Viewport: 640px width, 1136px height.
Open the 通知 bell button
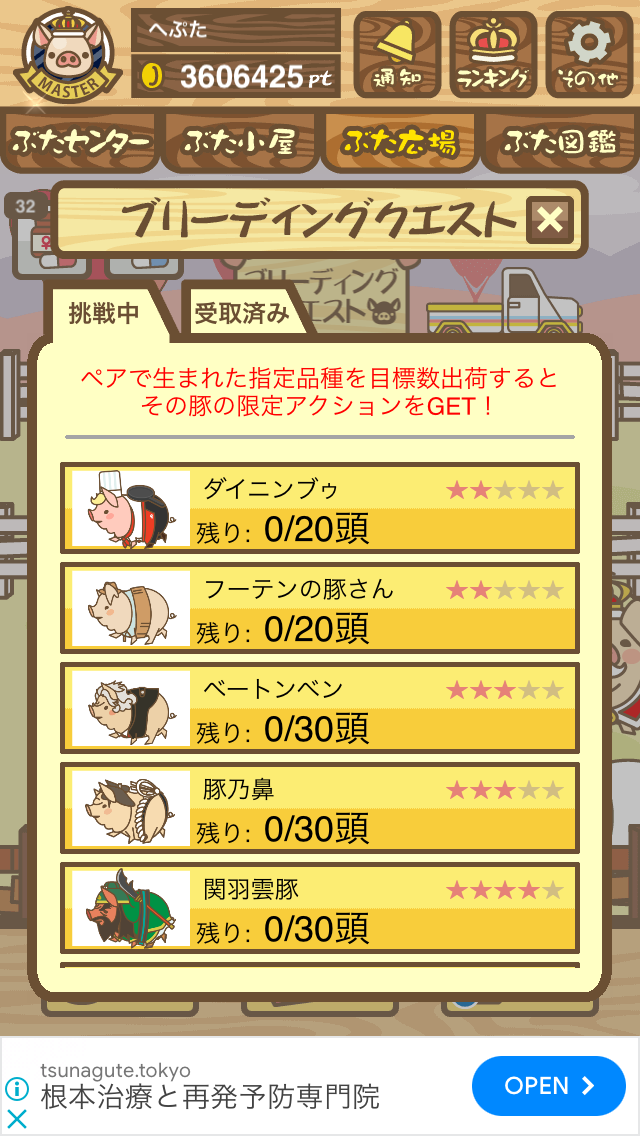tap(397, 54)
